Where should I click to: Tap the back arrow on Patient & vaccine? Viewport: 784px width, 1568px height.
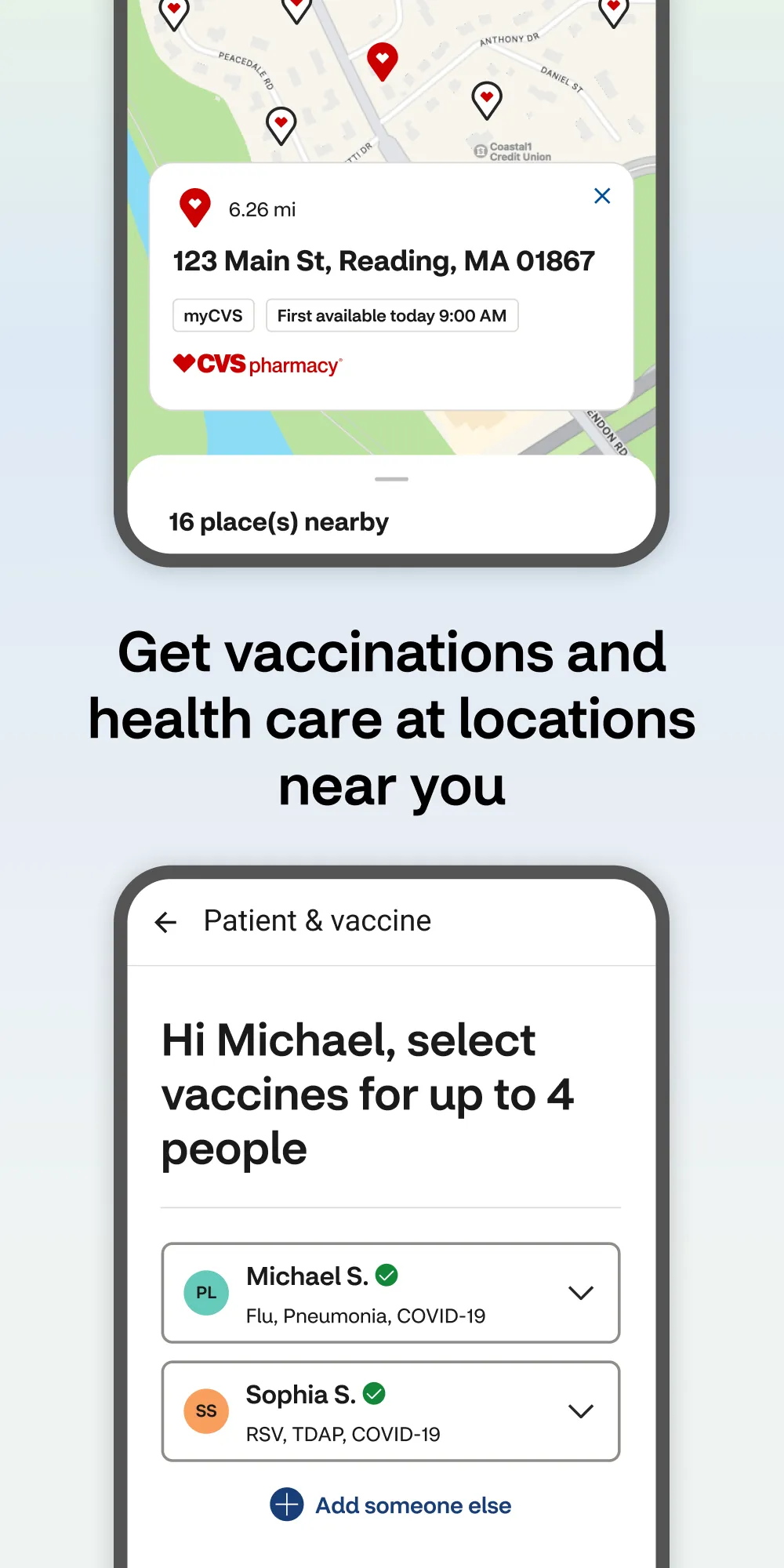tap(165, 922)
